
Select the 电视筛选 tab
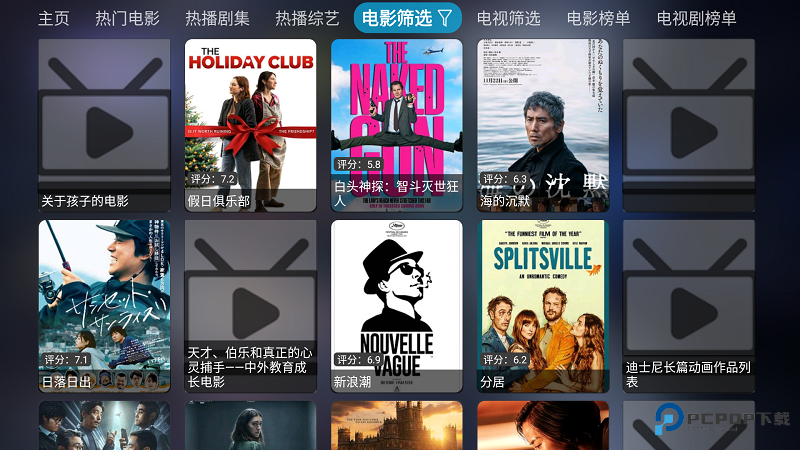point(508,18)
